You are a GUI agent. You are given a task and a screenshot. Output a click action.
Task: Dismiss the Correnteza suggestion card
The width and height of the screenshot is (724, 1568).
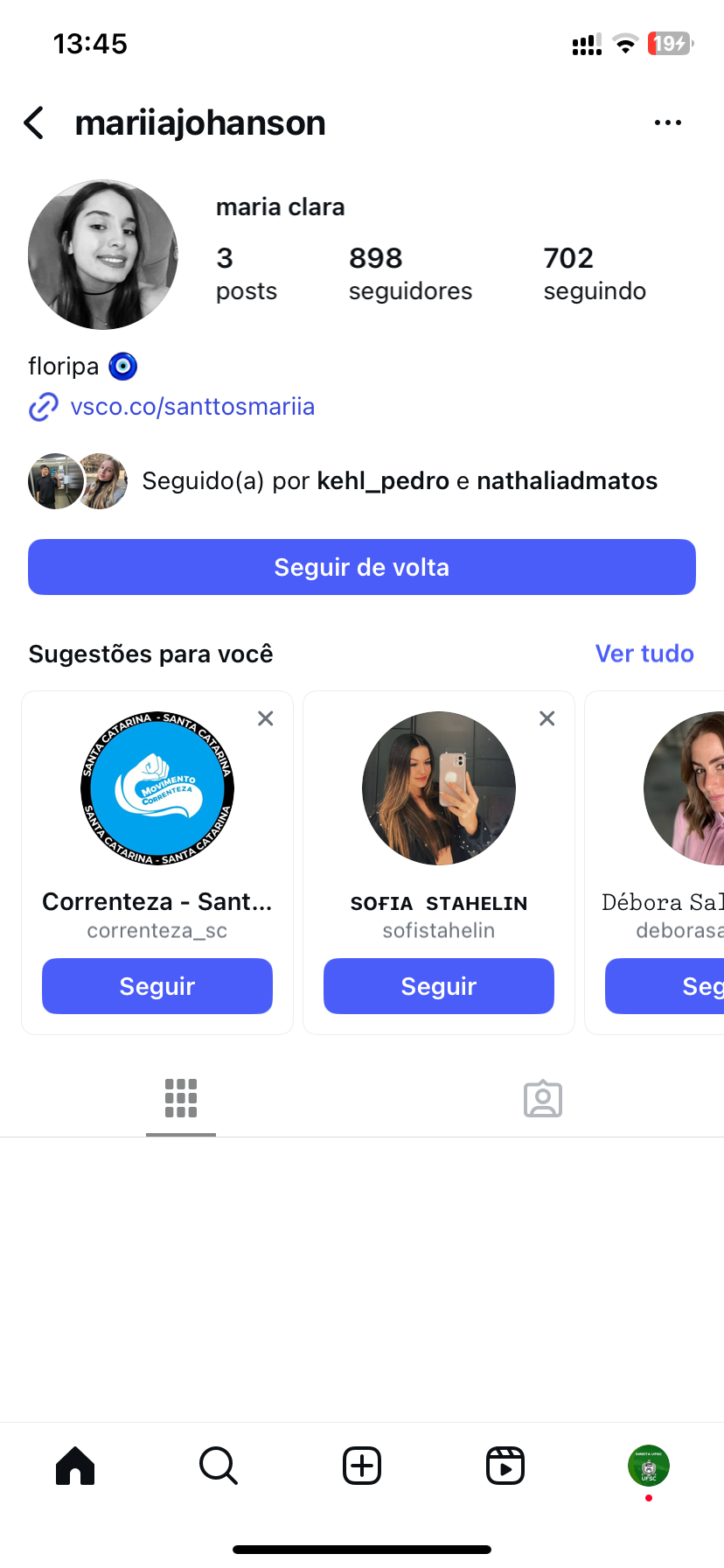[x=266, y=718]
